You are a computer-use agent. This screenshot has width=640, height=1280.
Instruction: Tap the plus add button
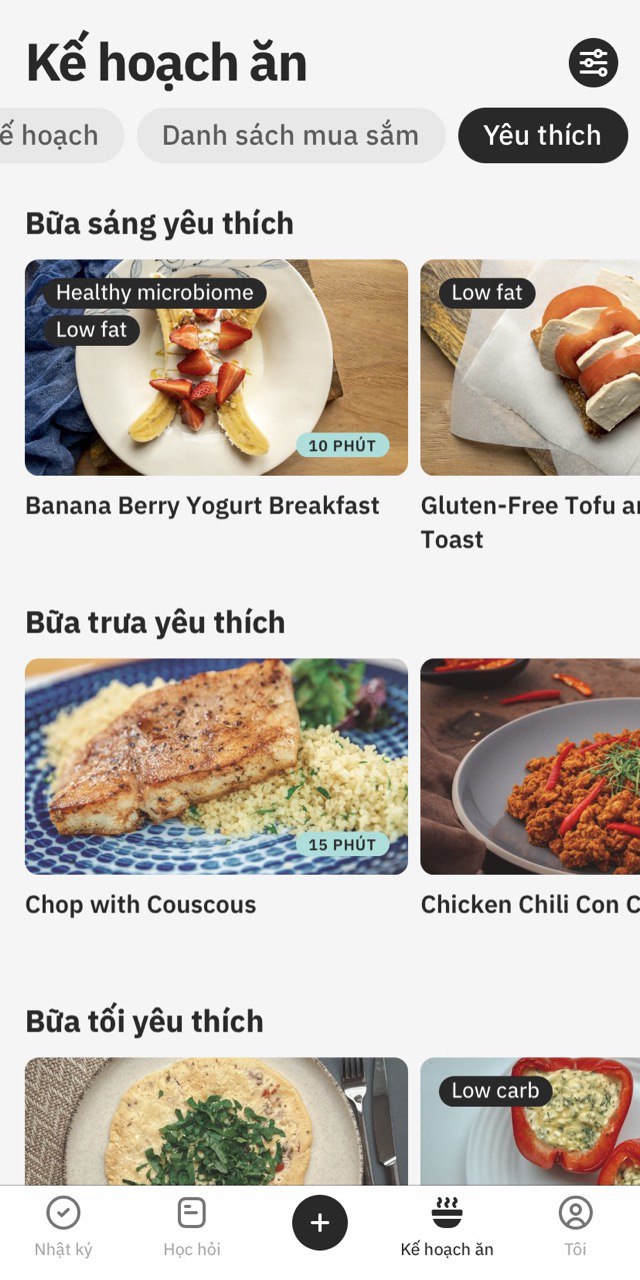tap(320, 1222)
